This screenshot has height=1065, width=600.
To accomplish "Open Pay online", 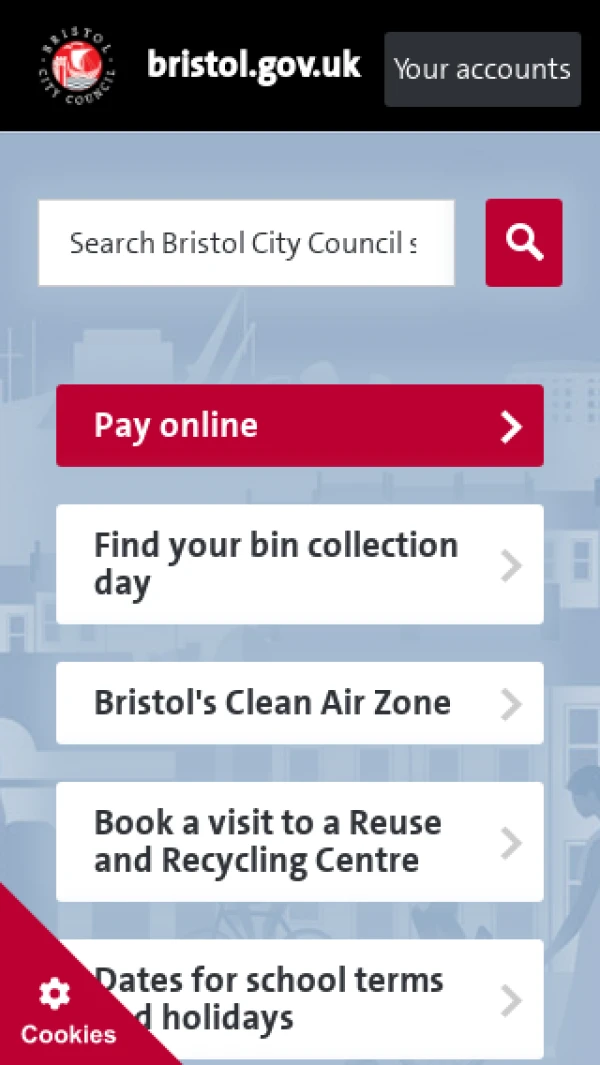I will point(300,426).
